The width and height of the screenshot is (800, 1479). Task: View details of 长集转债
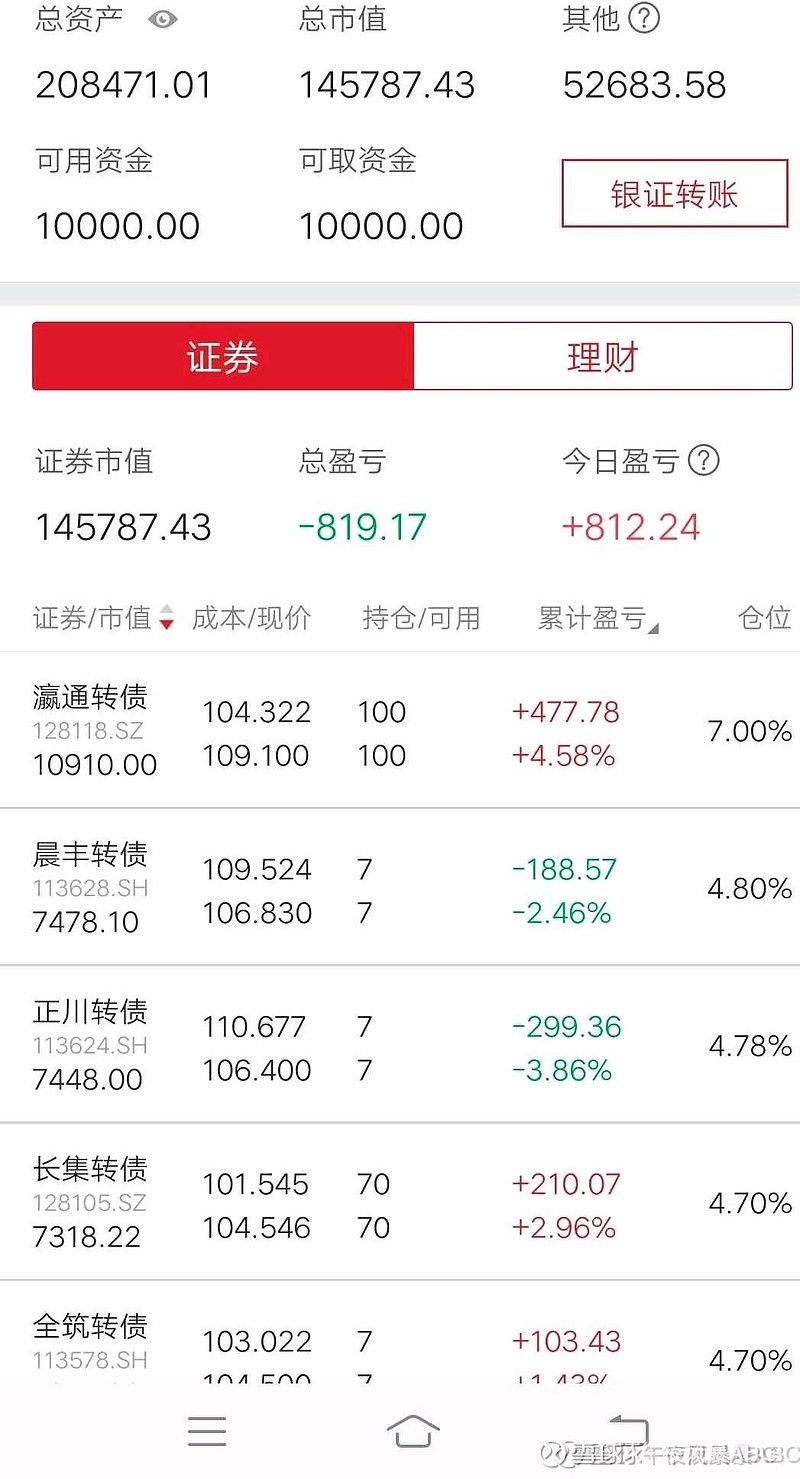pyautogui.click(x=400, y=1201)
